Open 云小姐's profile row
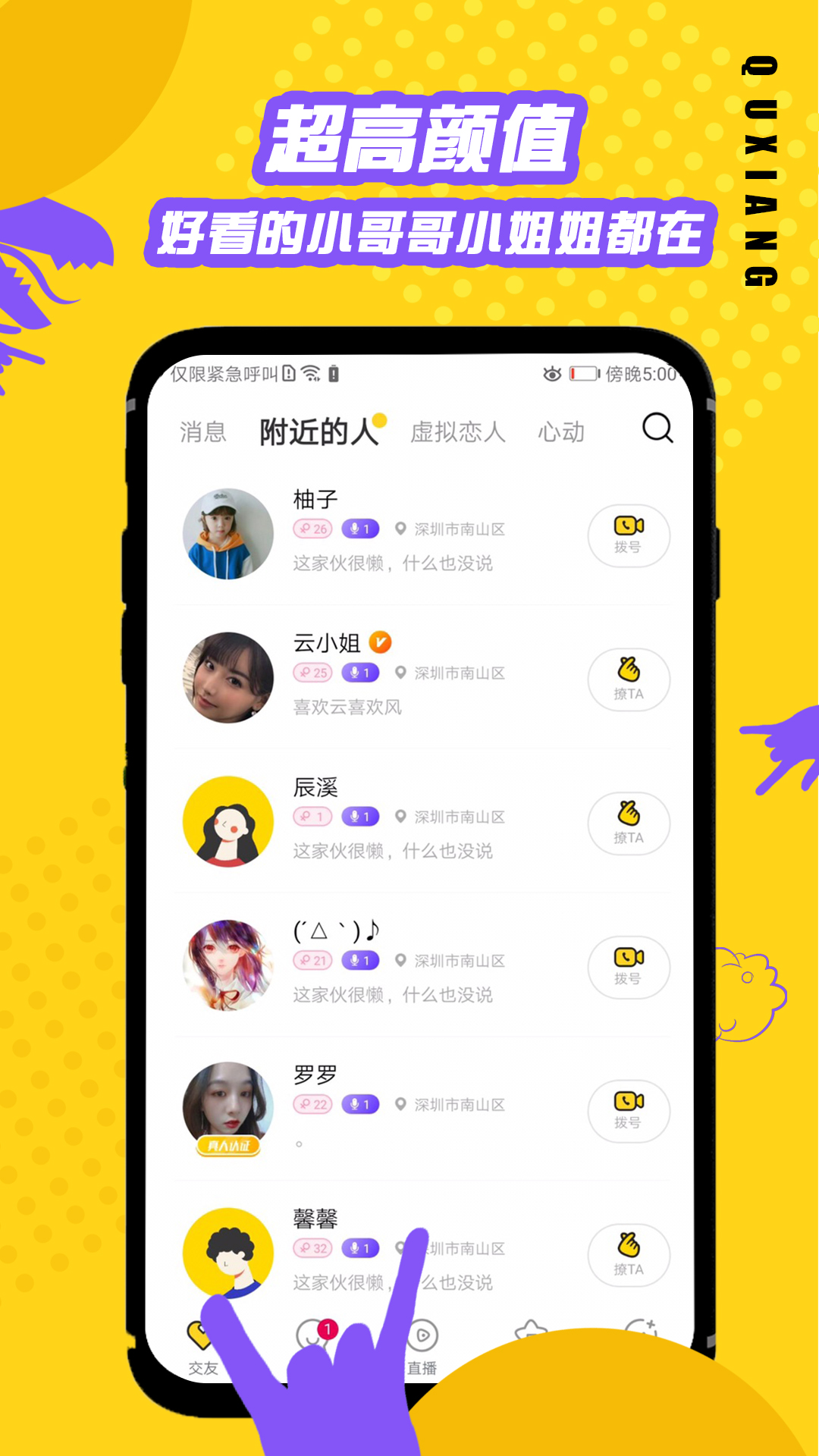 coord(379,675)
